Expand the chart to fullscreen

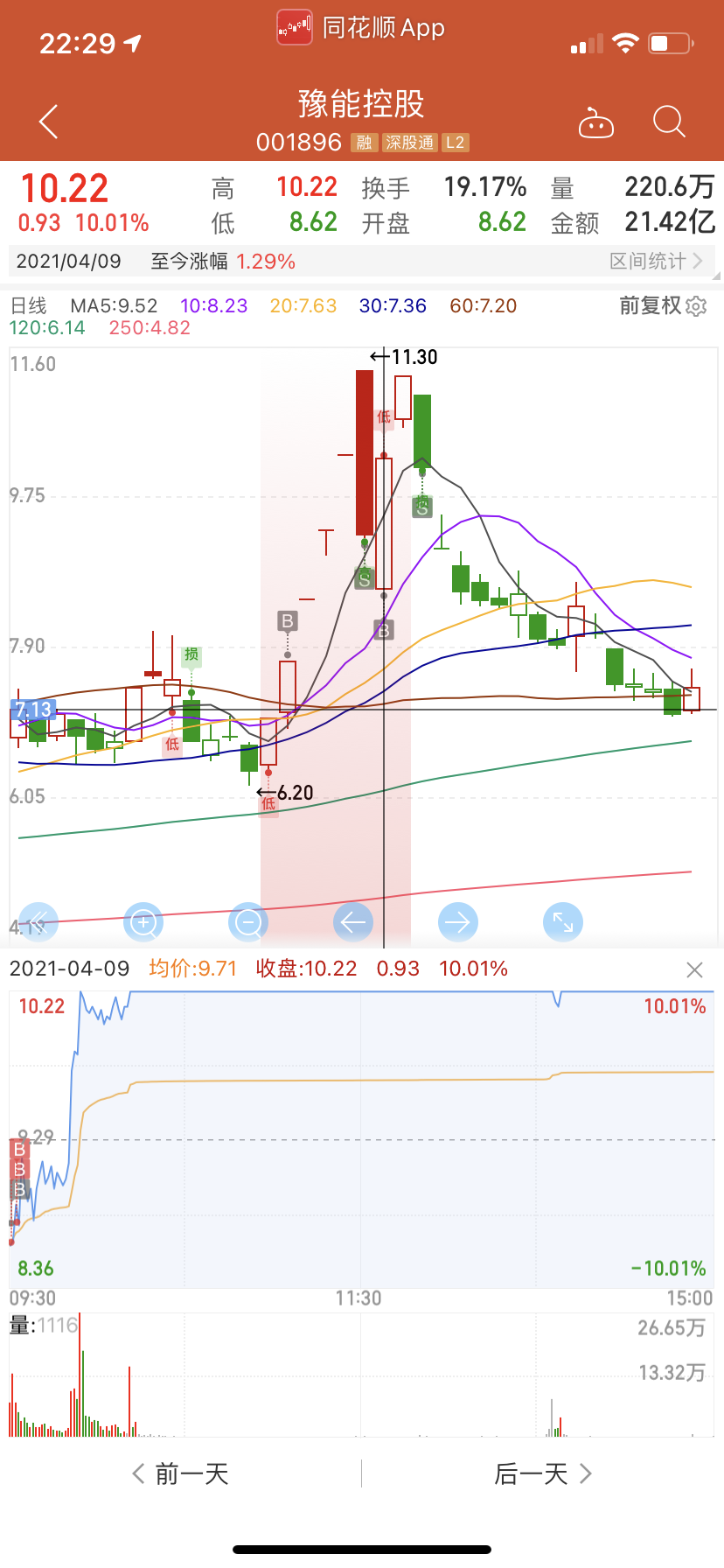[x=562, y=922]
